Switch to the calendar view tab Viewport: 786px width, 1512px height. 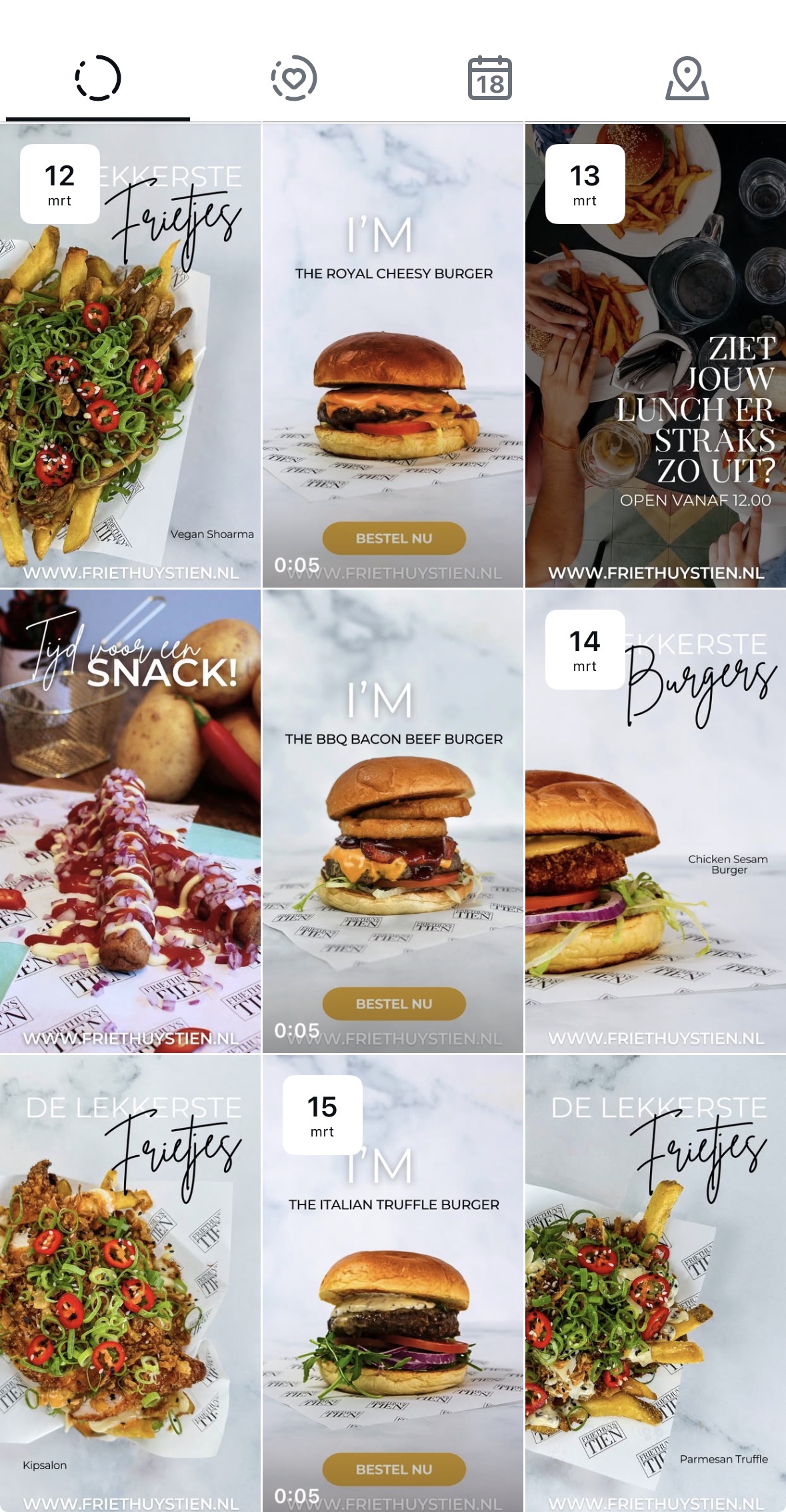[490, 78]
